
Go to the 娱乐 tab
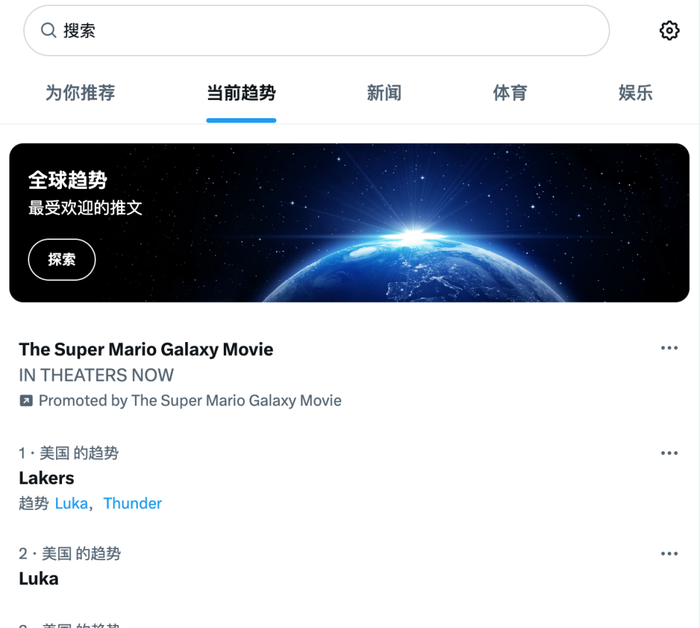coord(635,93)
